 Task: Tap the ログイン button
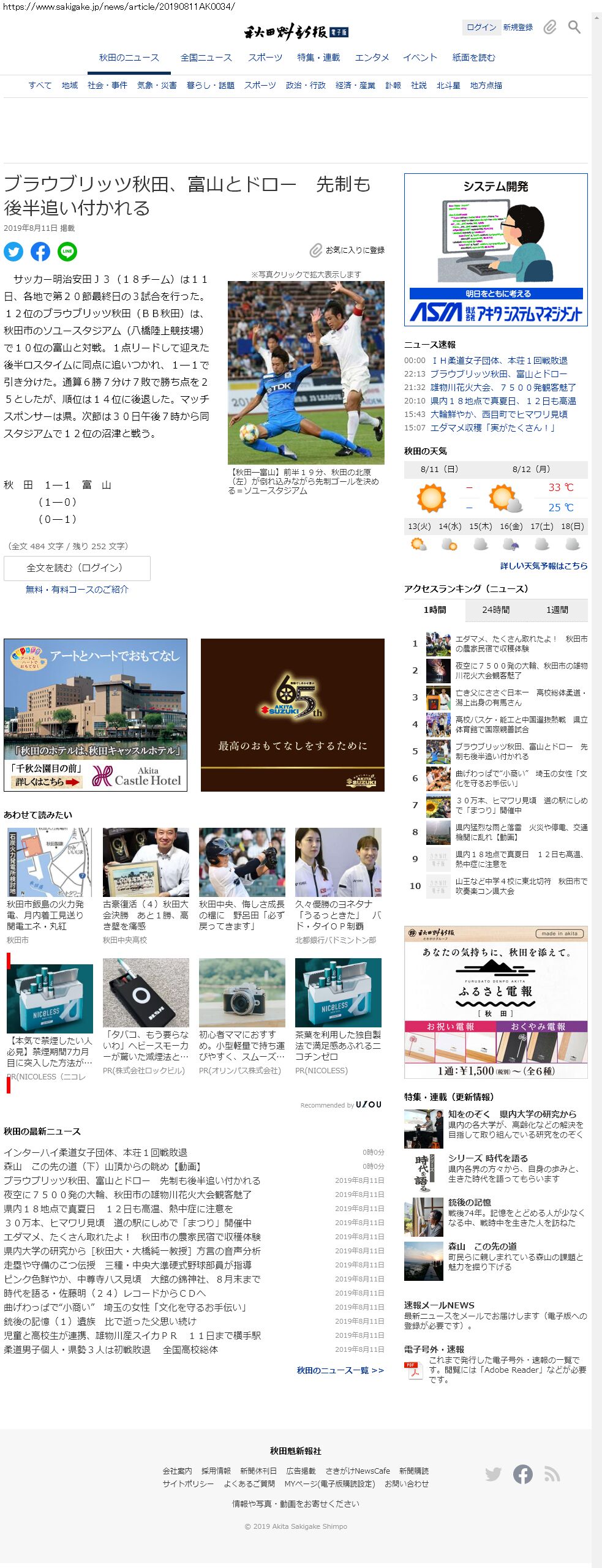(x=481, y=27)
